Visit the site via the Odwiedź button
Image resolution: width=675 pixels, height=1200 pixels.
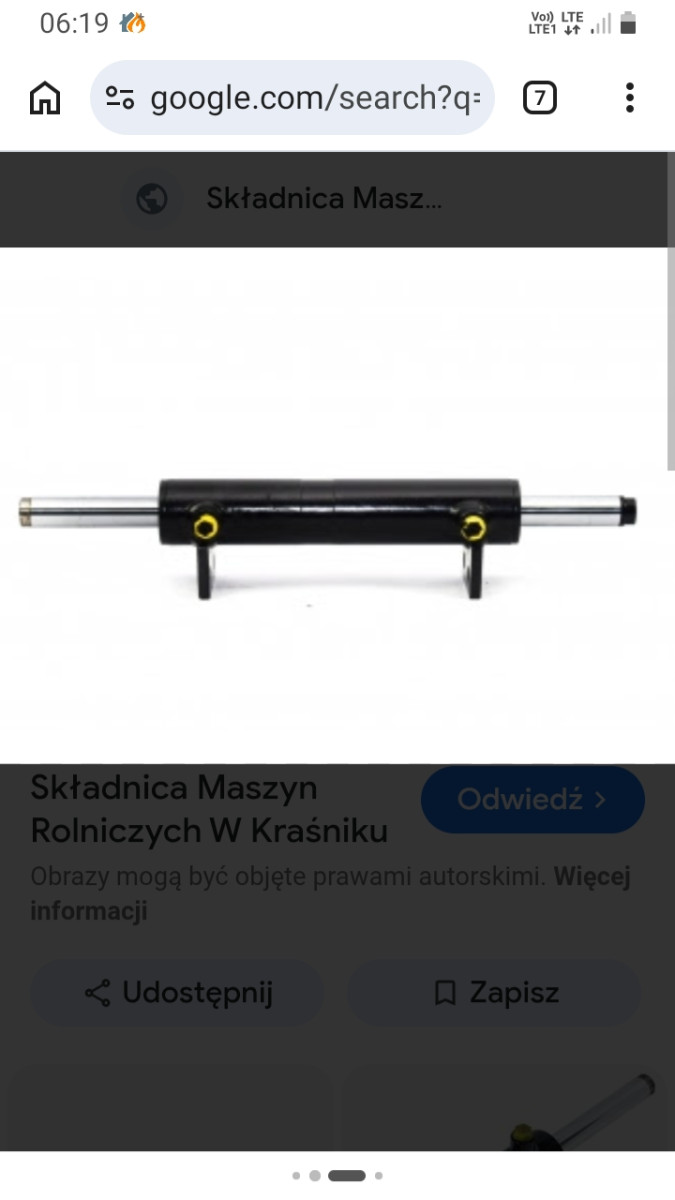pyautogui.click(x=532, y=800)
